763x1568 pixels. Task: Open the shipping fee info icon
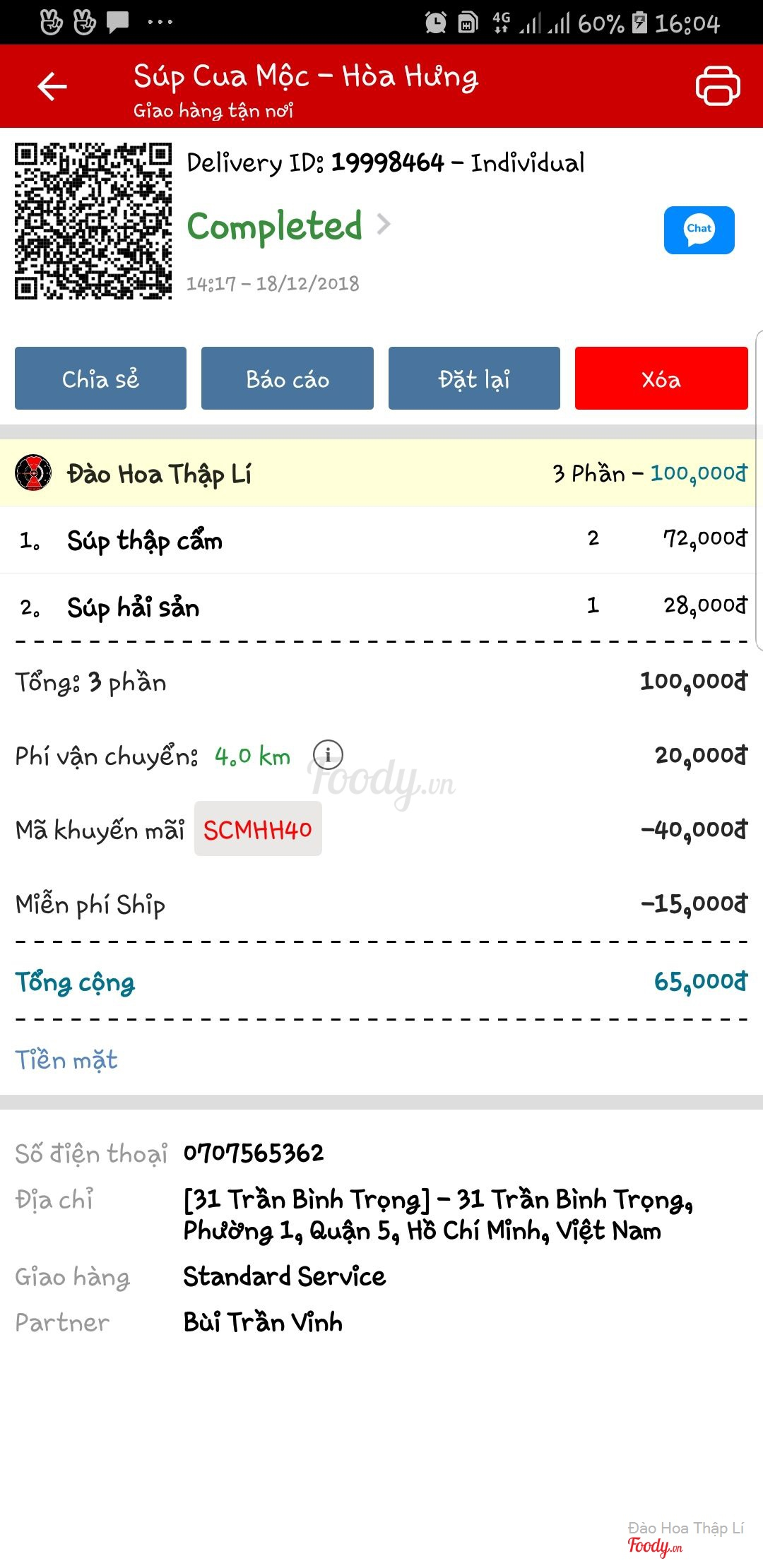point(328,755)
